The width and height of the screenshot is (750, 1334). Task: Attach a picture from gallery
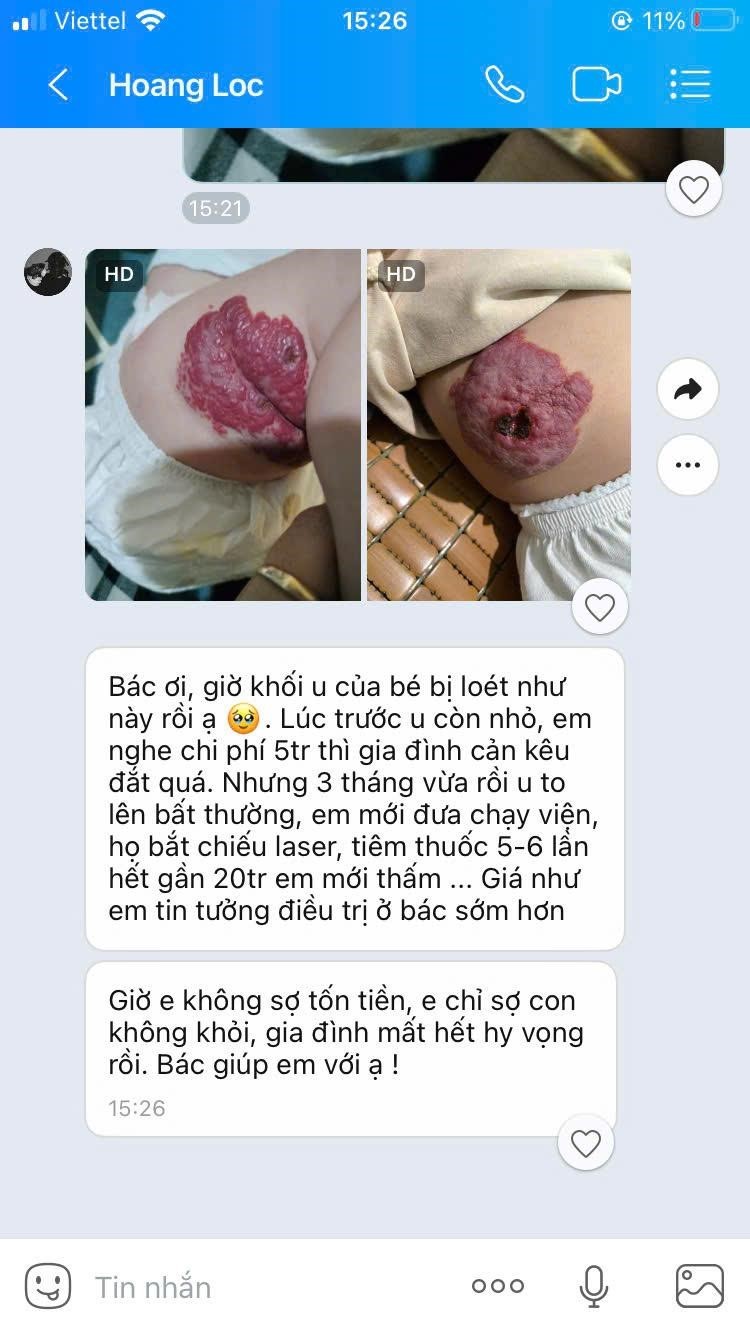click(x=699, y=1287)
